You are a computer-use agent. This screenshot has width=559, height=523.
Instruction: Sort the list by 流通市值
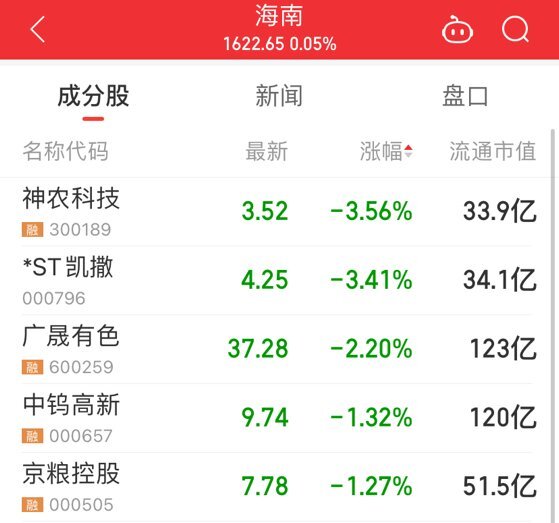click(493, 151)
